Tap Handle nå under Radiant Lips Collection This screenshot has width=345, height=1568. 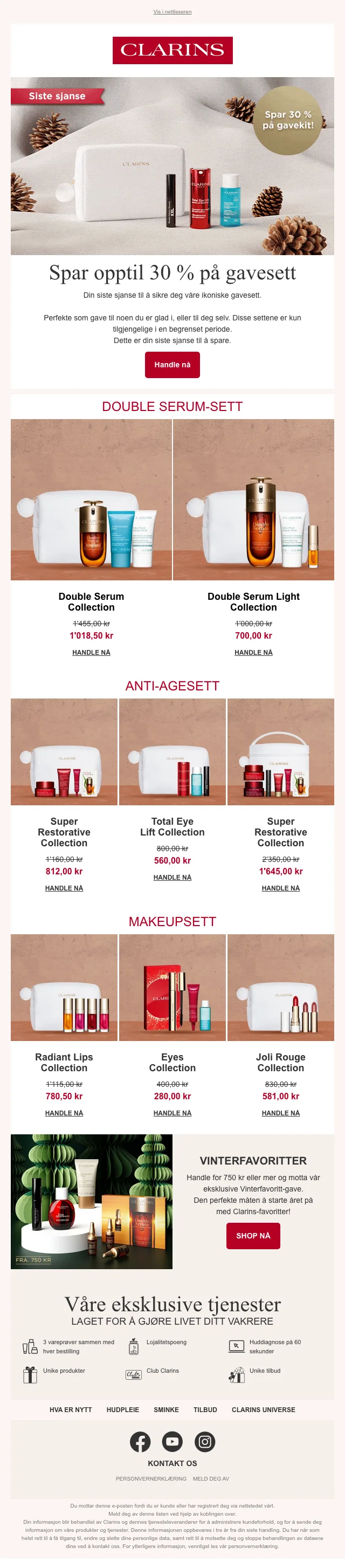(64, 1113)
